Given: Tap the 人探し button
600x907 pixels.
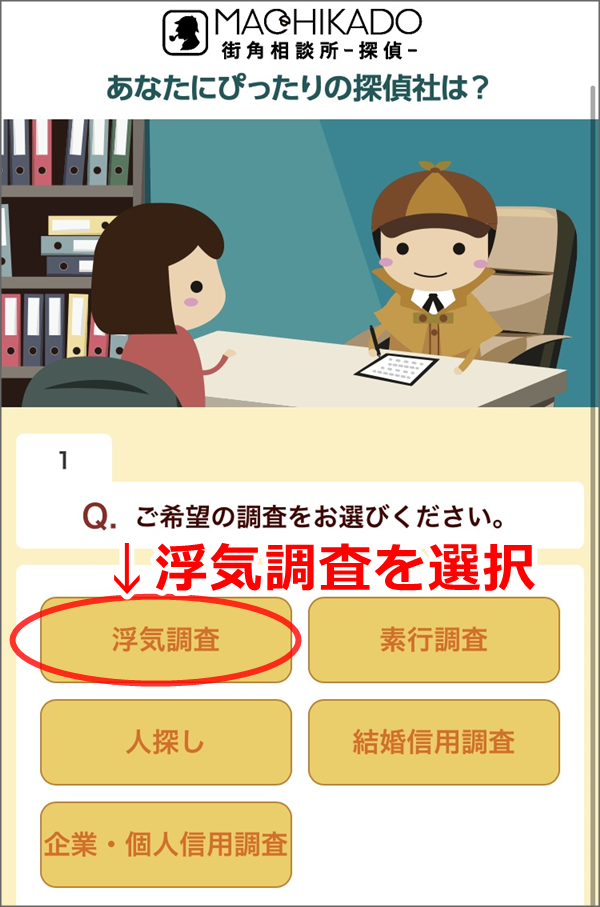Looking at the screenshot, I should pos(166,742).
